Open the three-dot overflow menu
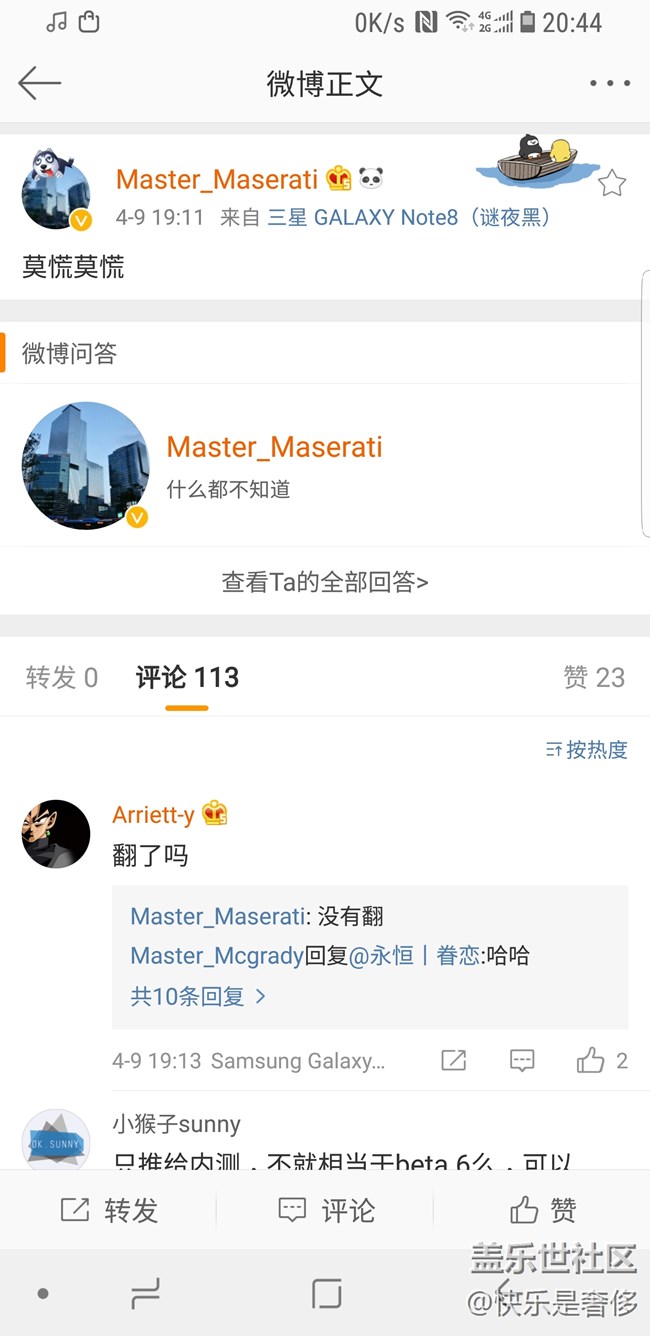Viewport: 650px width, 1336px height. point(609,83)
